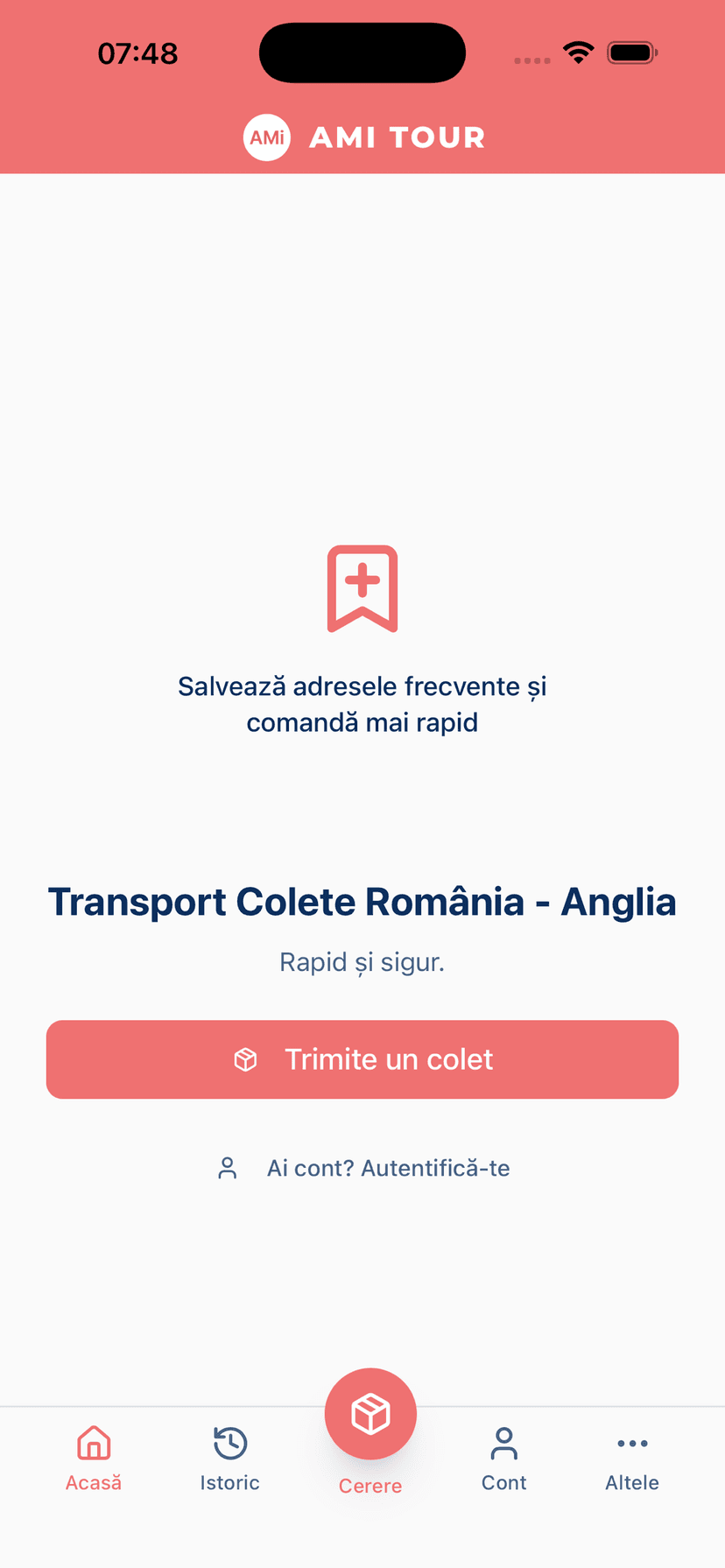Tap the package icon inside Trimite un colet
725x1568 pixels.
(x=245, y=1058)
